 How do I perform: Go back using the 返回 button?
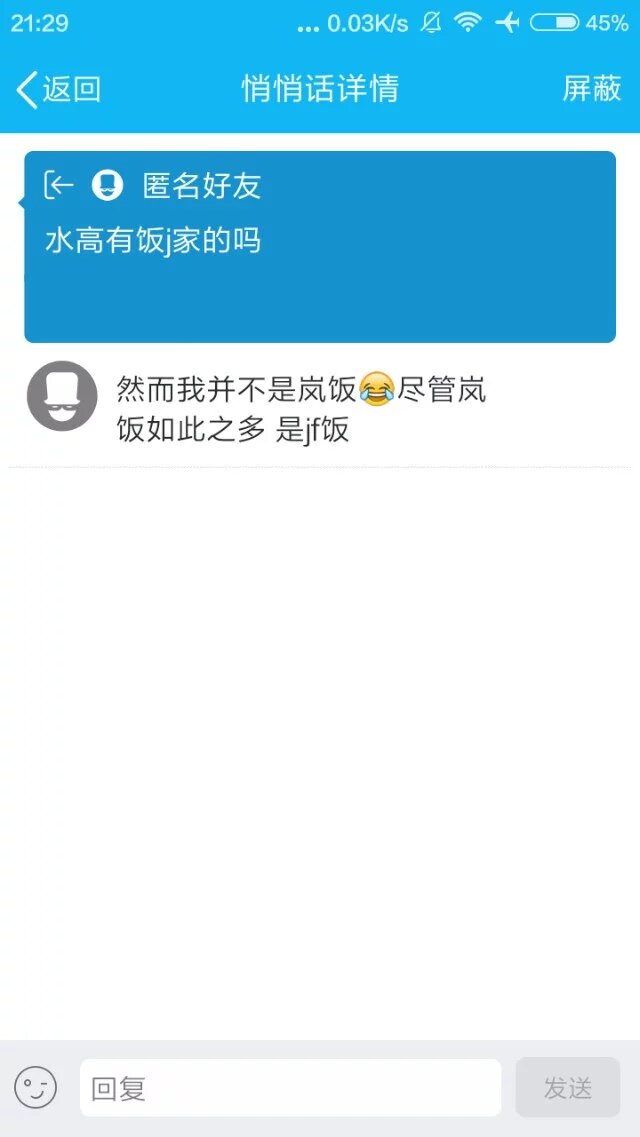[x=59, y=89]
